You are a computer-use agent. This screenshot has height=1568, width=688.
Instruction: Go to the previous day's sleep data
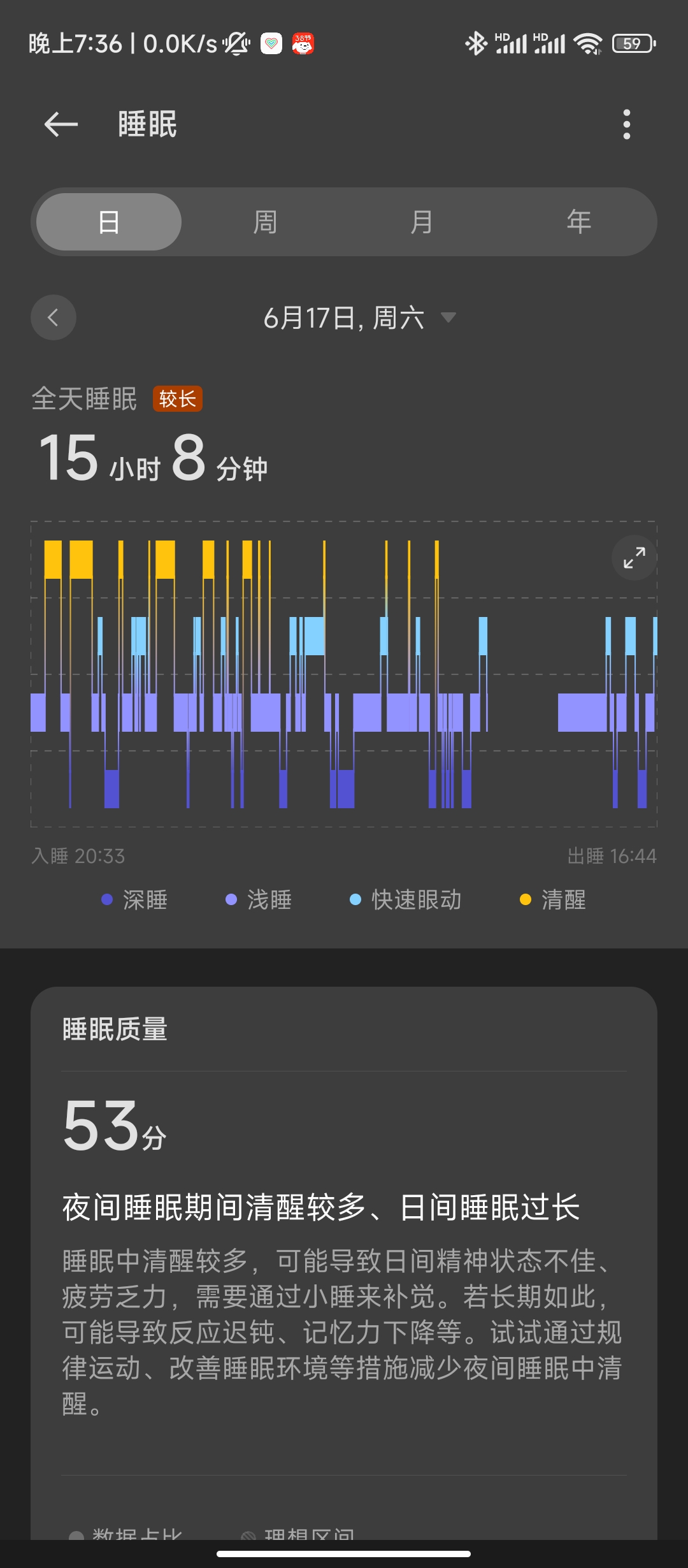click(x=54, y=317)
